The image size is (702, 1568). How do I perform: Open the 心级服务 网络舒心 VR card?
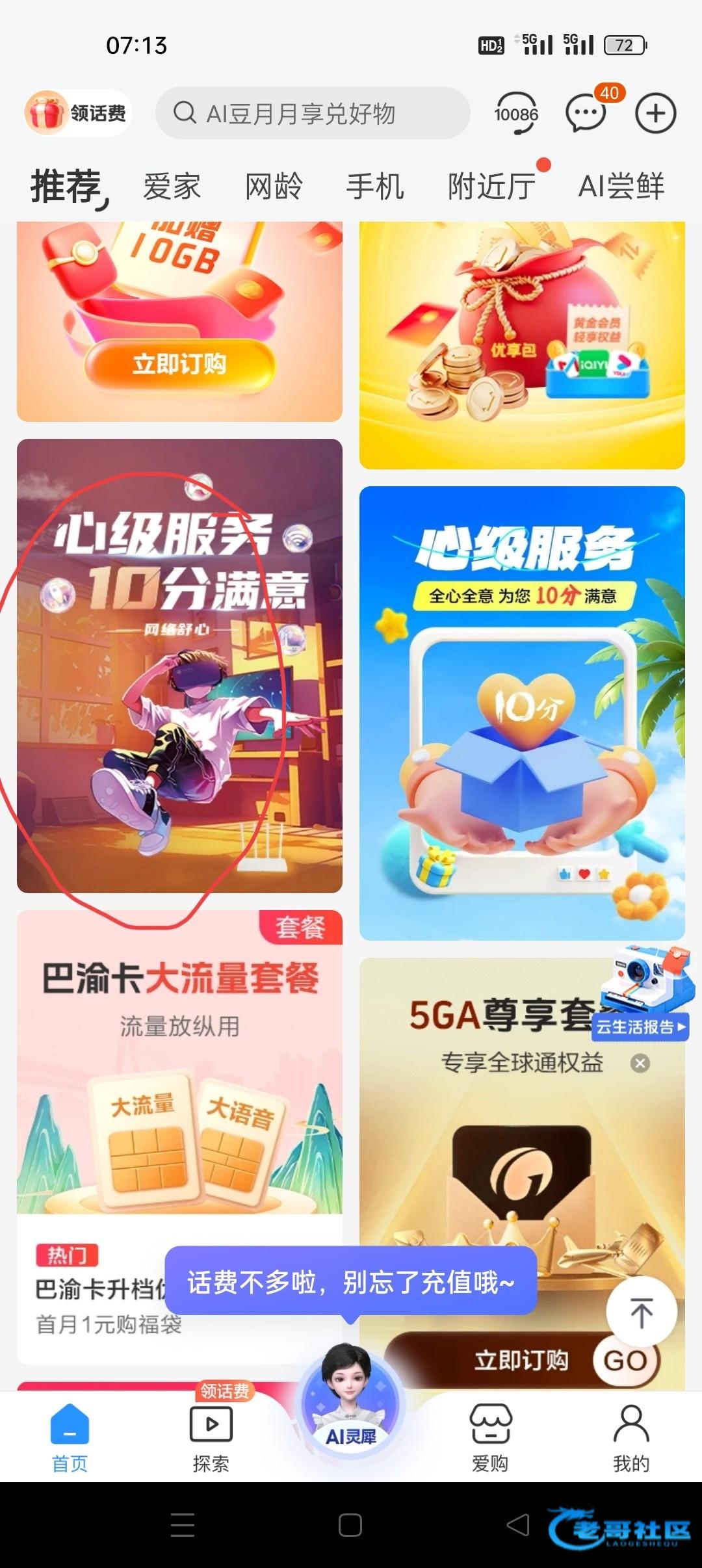[x=179, y=666]
